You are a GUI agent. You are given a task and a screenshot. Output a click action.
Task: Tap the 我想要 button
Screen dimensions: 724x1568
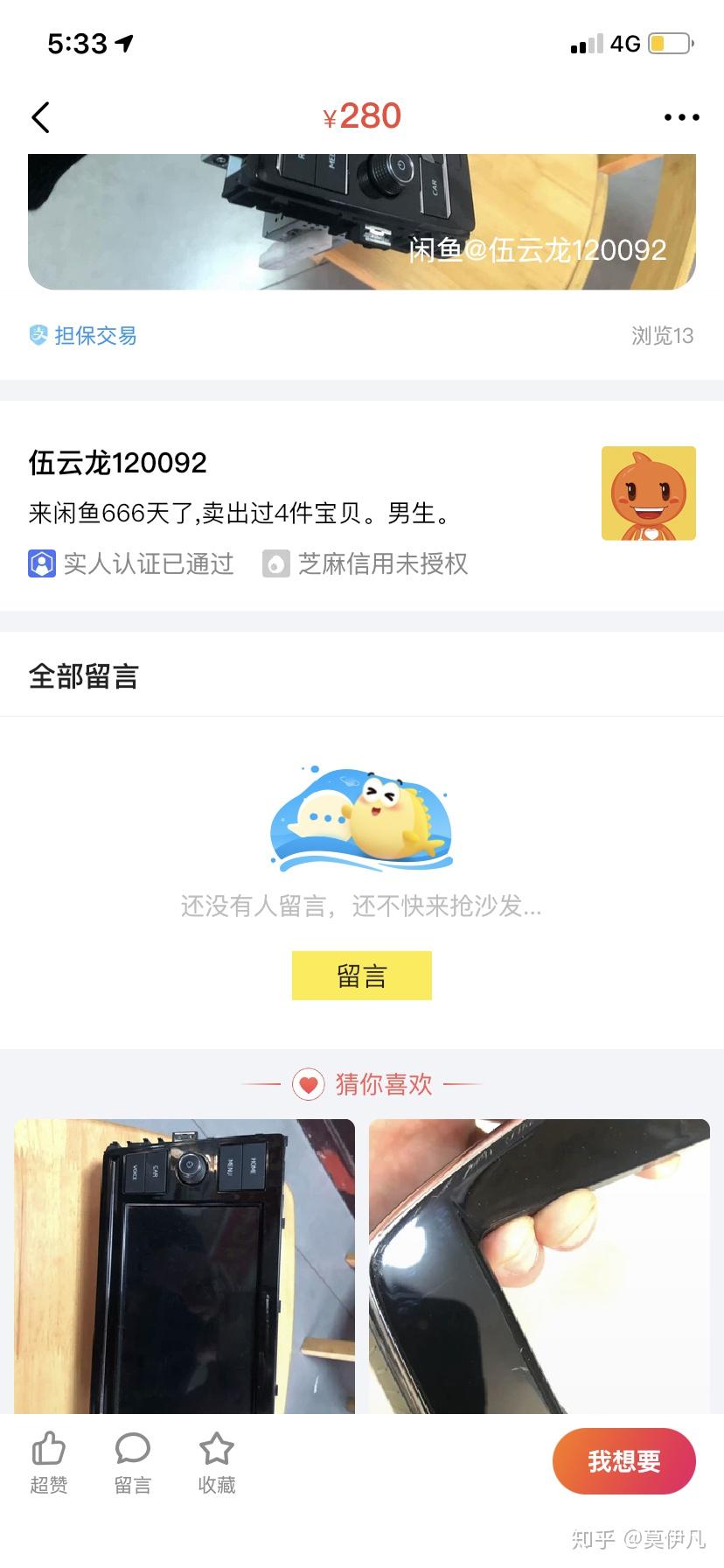click(x=623, y=1461)
